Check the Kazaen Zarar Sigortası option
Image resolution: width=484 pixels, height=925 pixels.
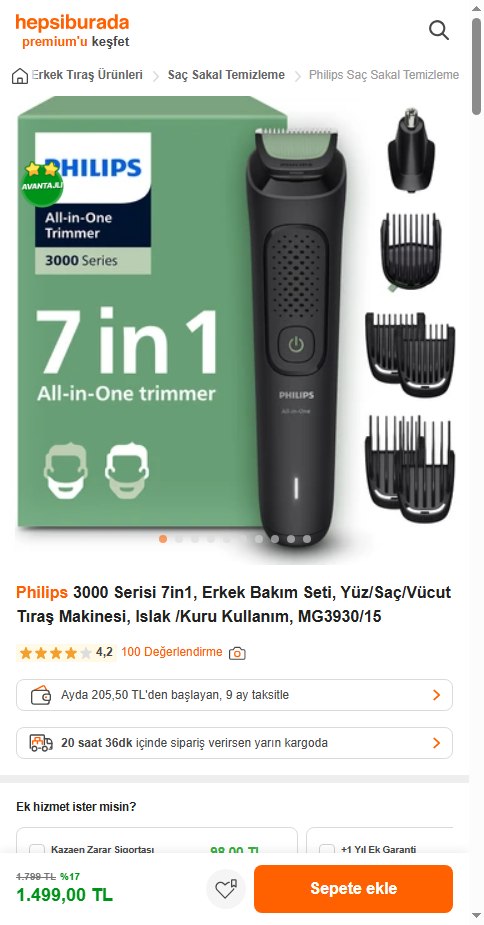[x=37, y=850]
